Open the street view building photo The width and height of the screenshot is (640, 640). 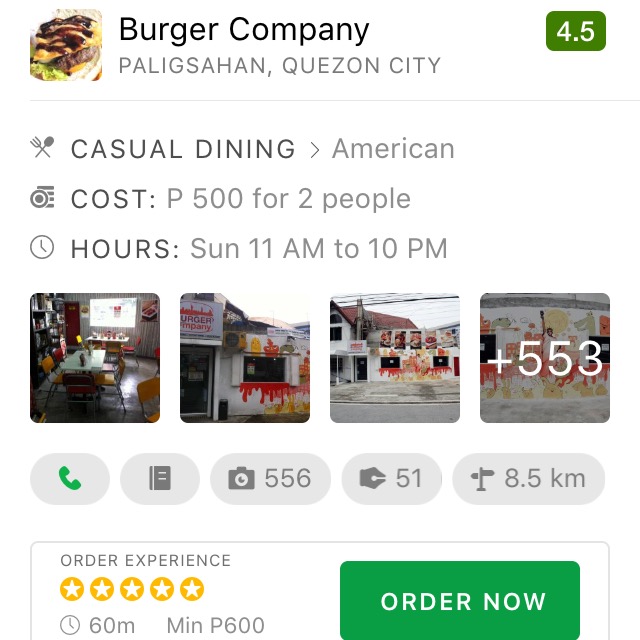(395, 358)
